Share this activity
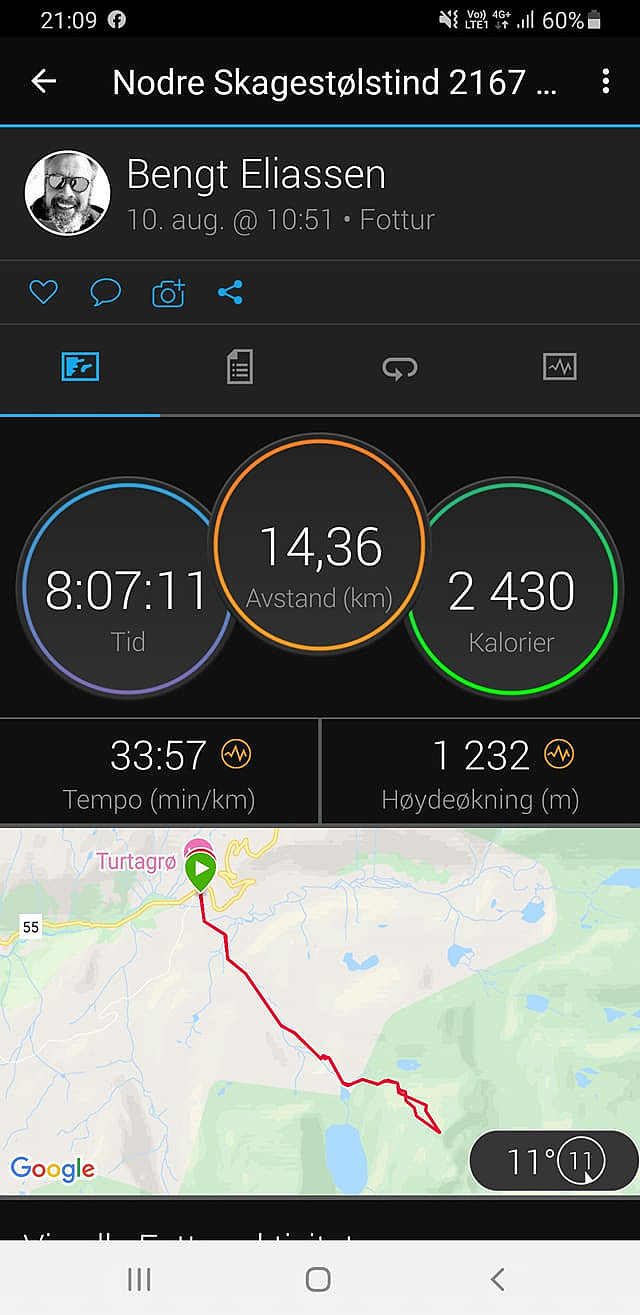 pyautogui.click(x=230, y=292)
